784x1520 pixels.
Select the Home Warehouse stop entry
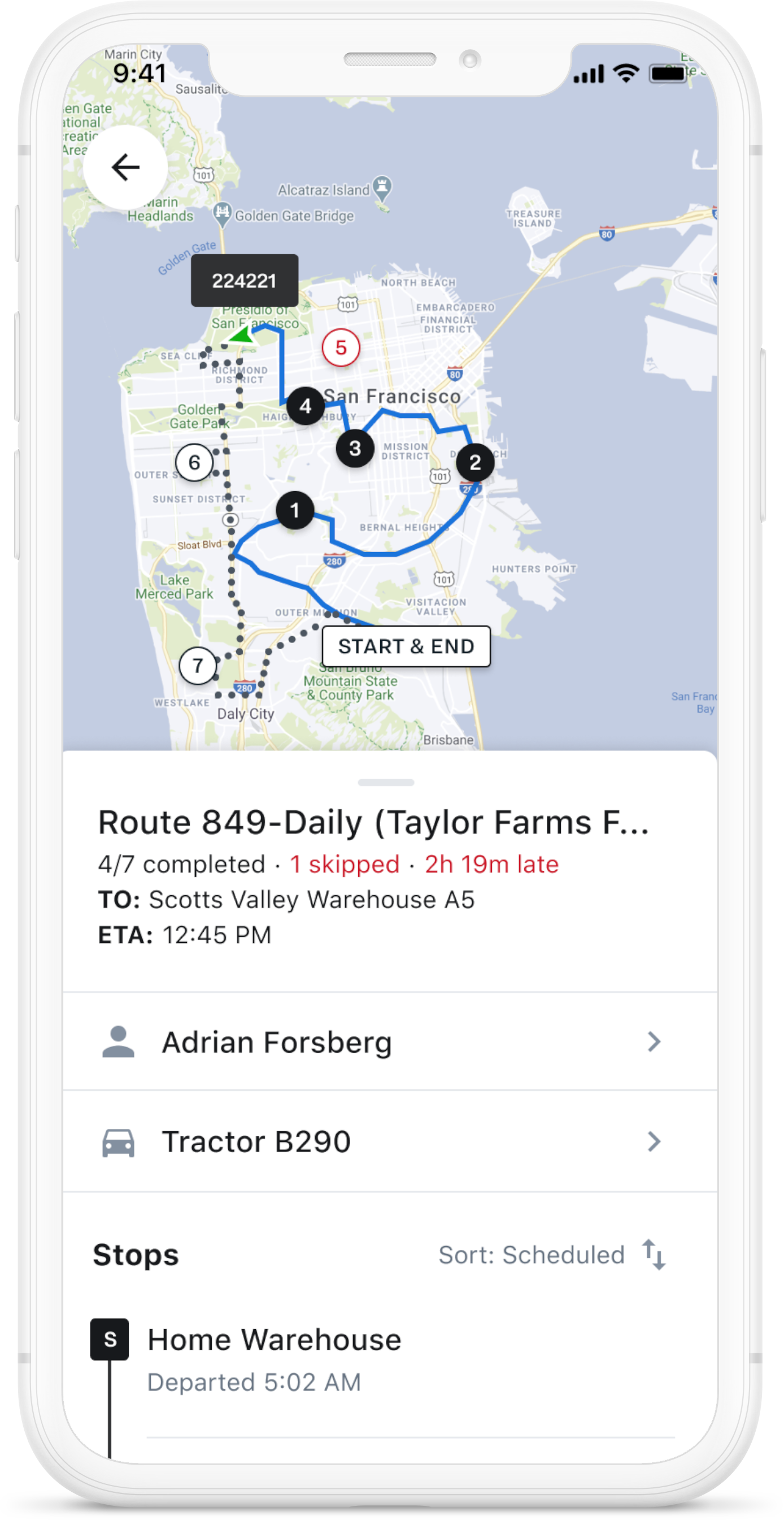click(275, 1338)
